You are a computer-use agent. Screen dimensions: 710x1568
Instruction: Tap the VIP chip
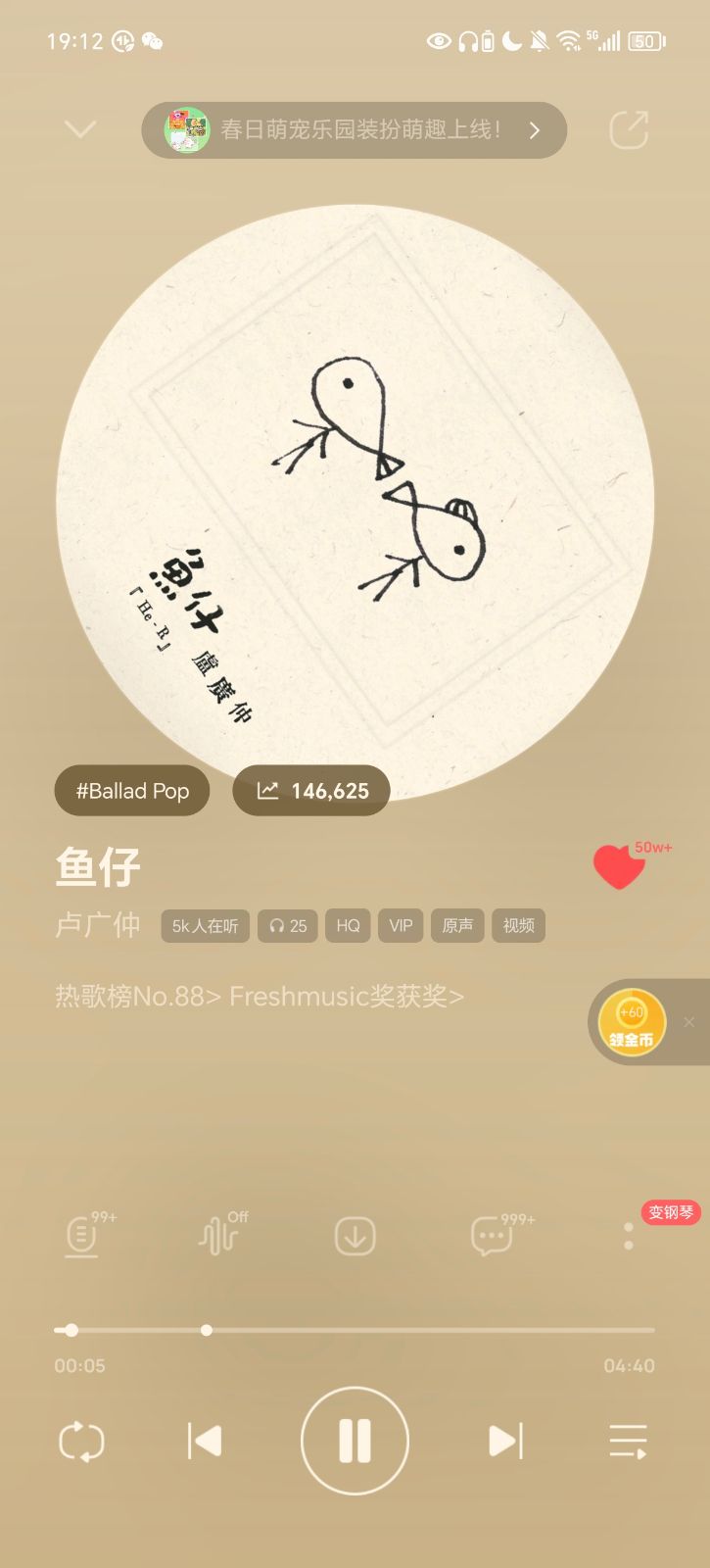pyautogui.click(x=401, y=926)
